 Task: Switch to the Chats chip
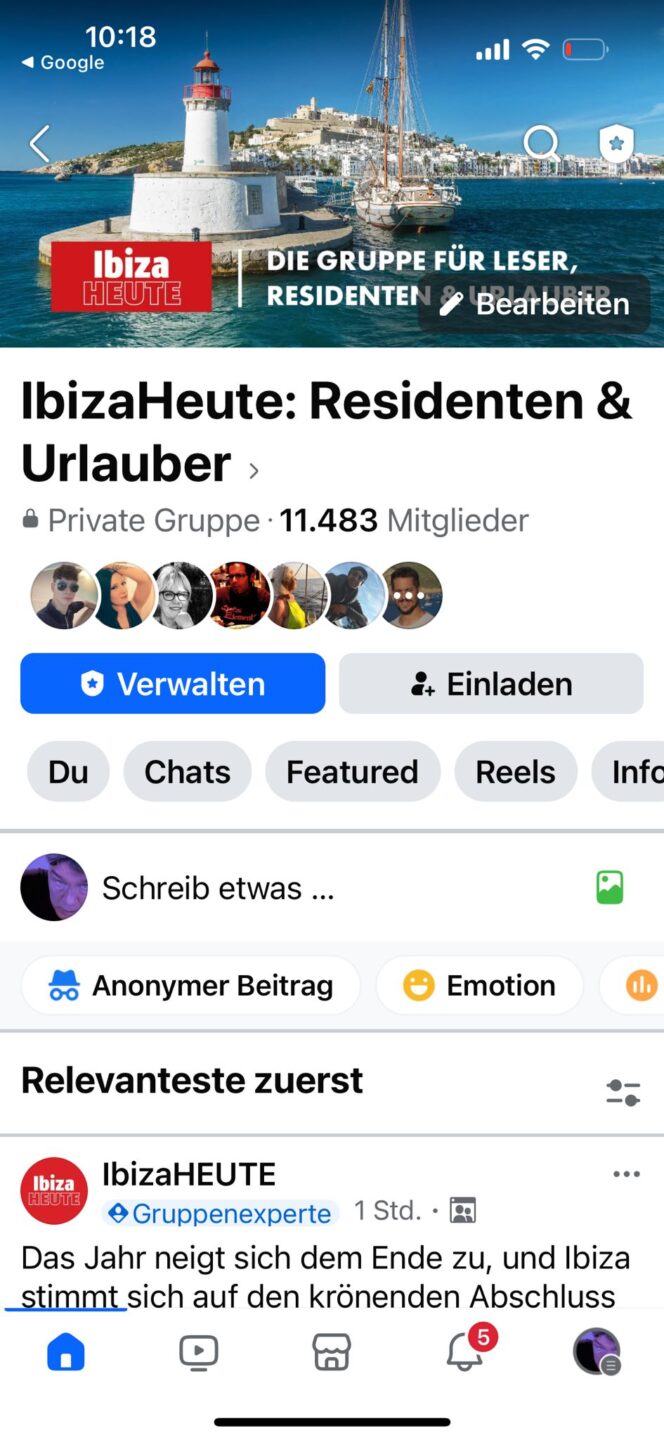tap(187, 772)
